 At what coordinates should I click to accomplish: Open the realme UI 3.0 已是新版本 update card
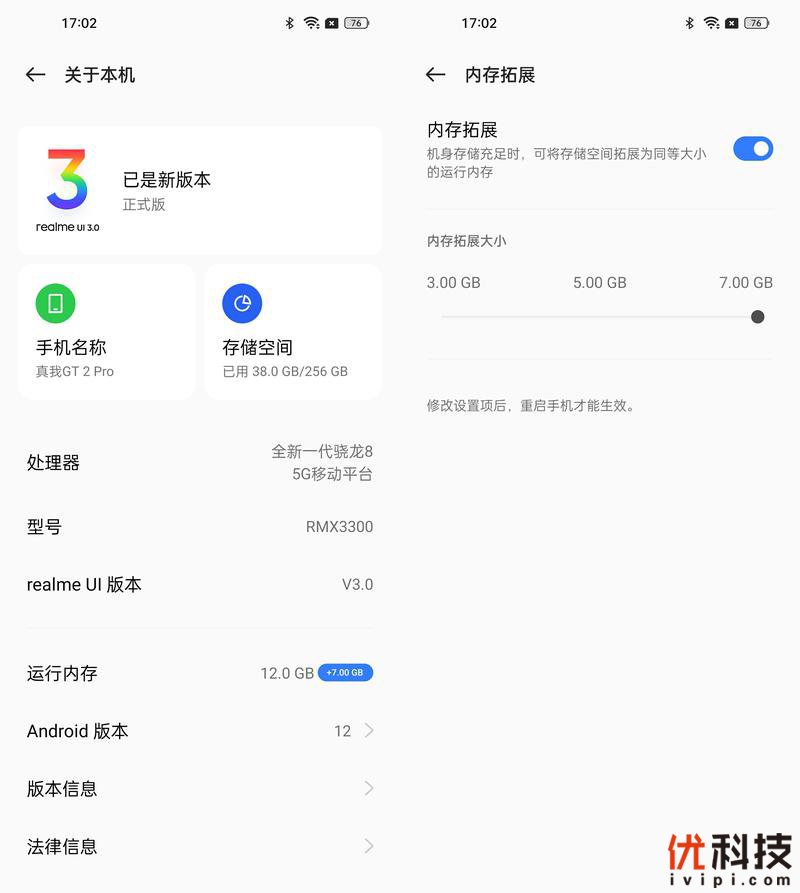click(200, 191)
